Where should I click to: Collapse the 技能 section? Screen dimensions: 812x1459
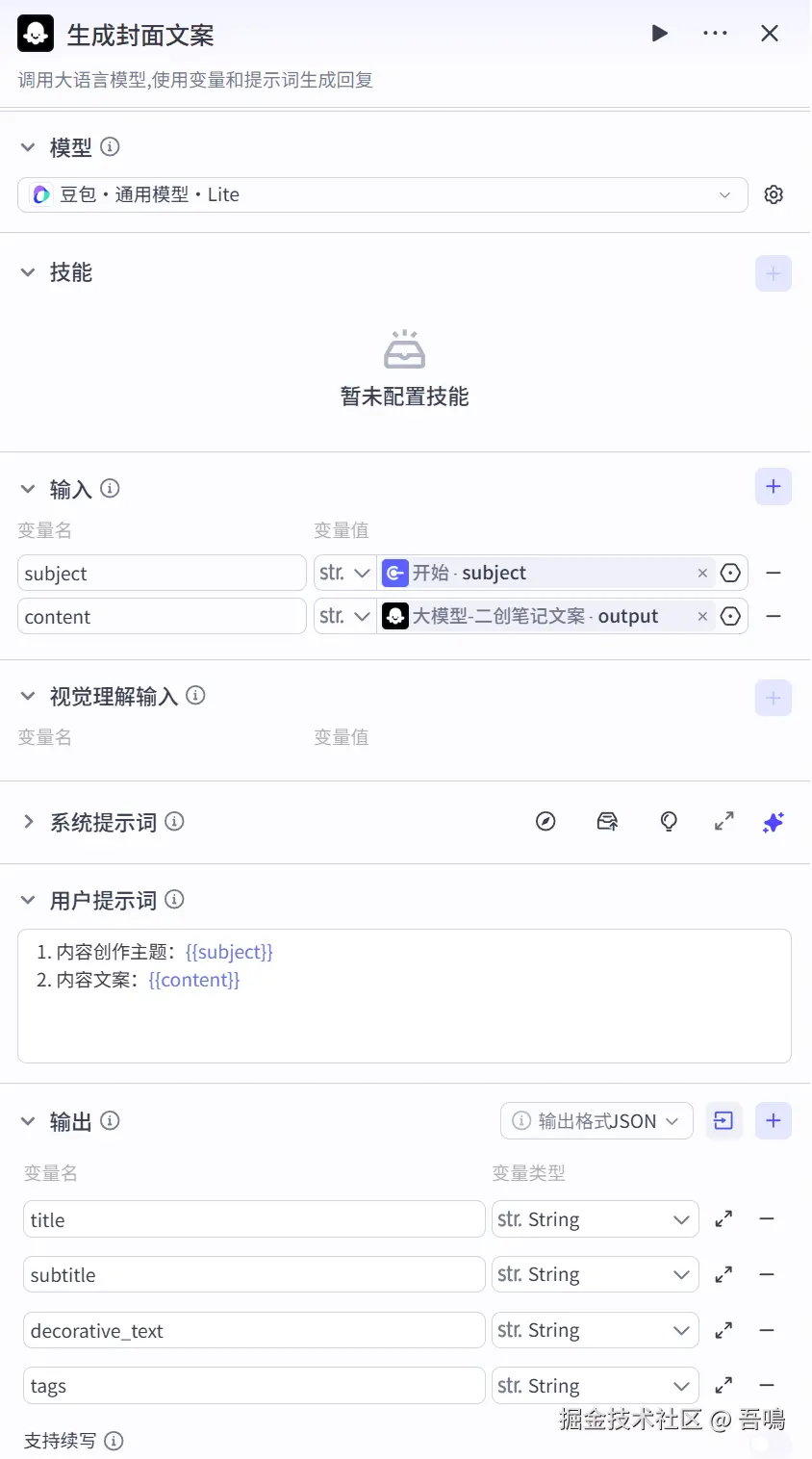(28, 272)
